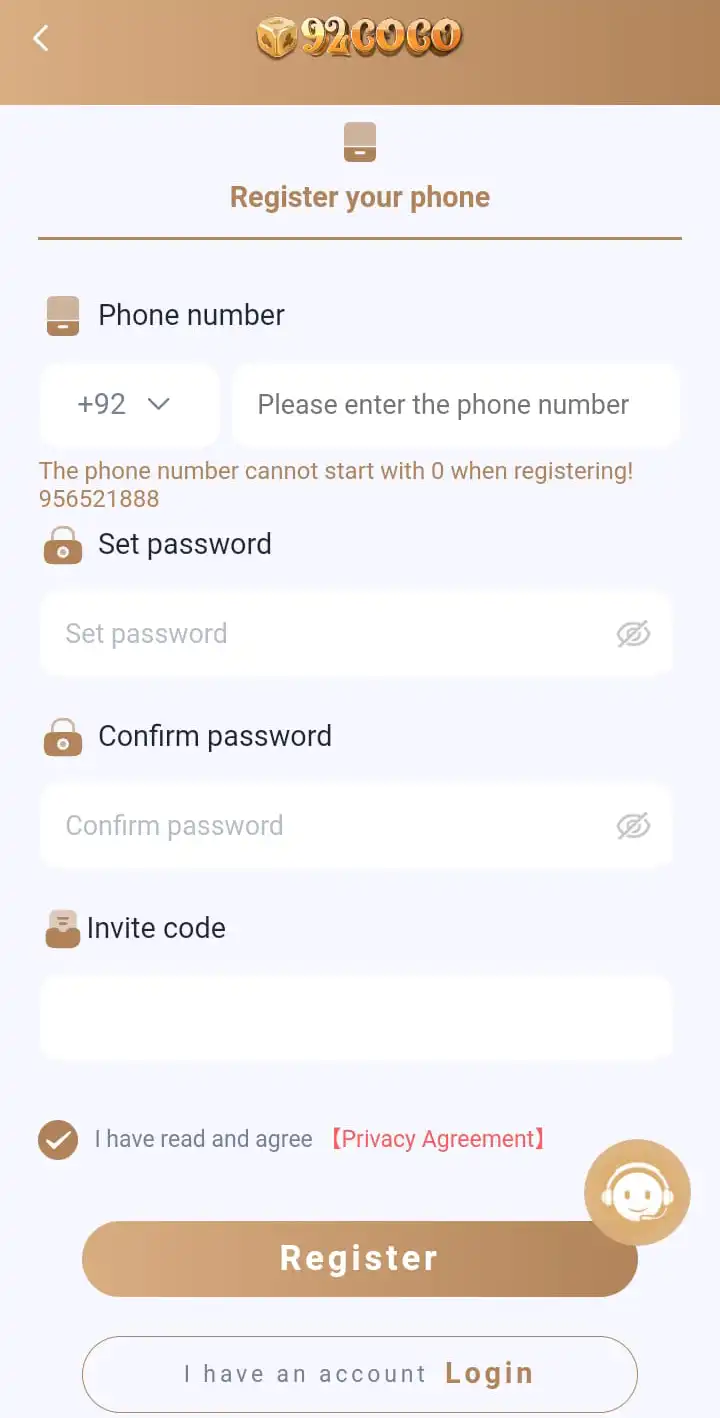Focus the Invite code field

pos(356,1018)
